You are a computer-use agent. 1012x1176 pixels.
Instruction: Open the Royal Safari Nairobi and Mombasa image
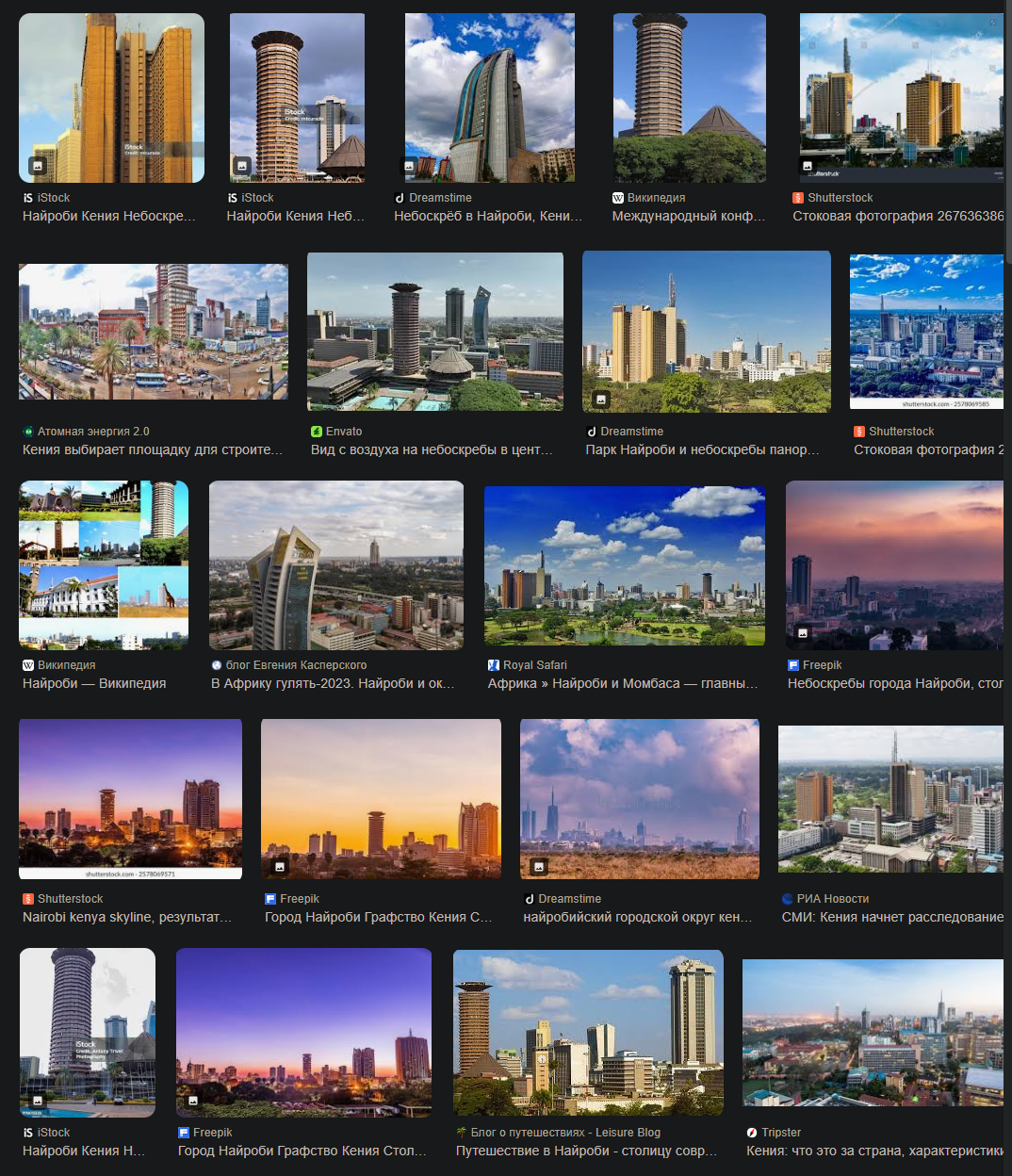click(624, 565)
